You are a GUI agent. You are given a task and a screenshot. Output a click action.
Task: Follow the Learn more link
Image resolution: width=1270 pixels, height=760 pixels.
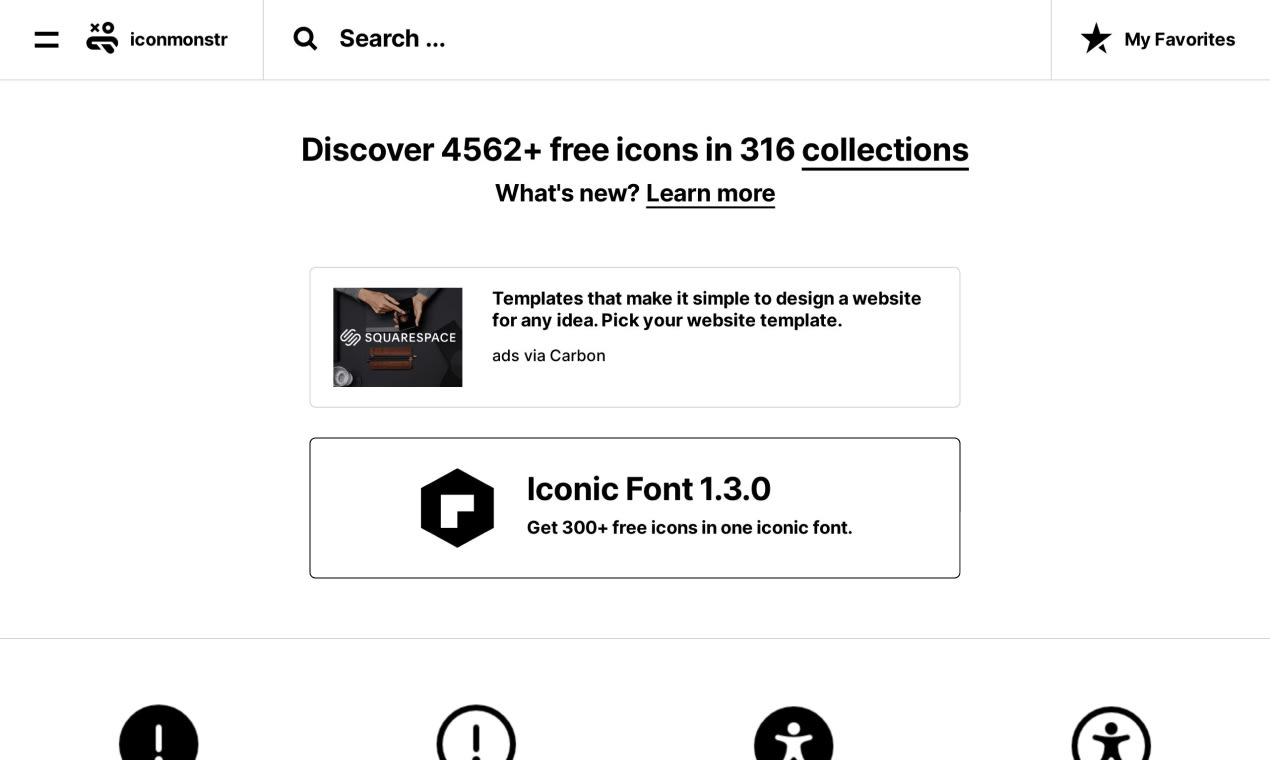(710, 193)
